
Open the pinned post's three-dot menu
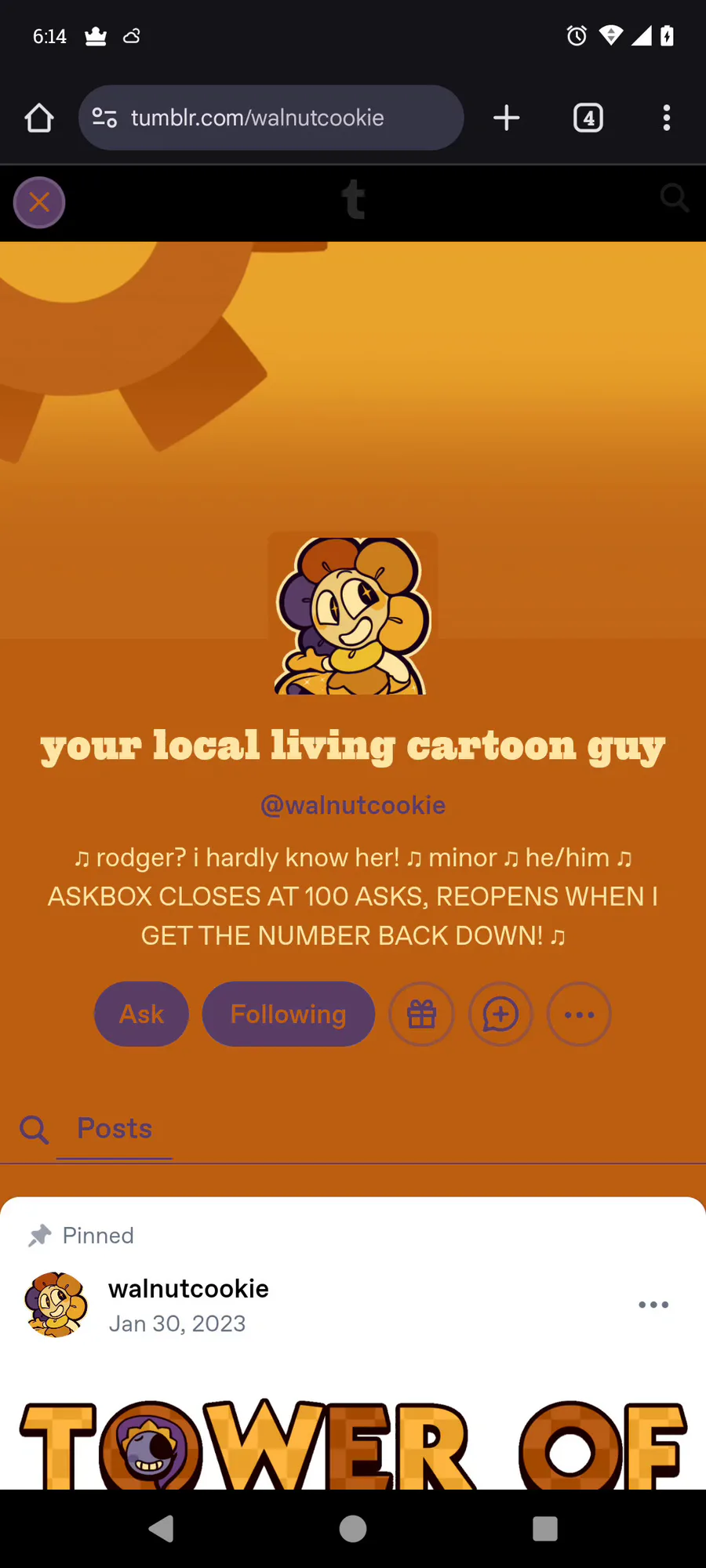[653, 1305]
